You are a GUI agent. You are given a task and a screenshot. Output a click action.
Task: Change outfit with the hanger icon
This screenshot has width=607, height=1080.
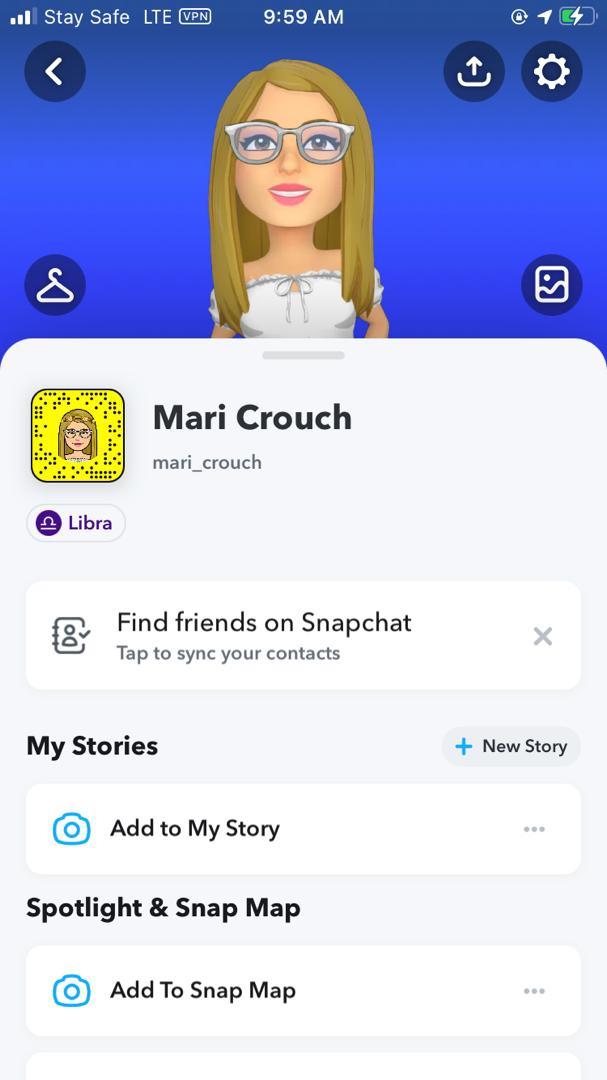[x=55, y=286]
